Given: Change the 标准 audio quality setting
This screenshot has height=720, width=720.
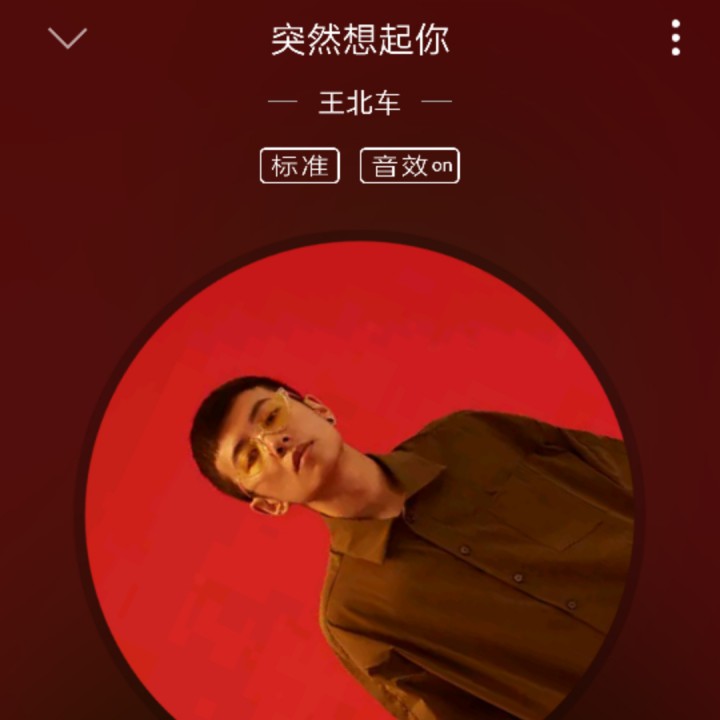Looking at the screenshot, I should tap(300, 166).
